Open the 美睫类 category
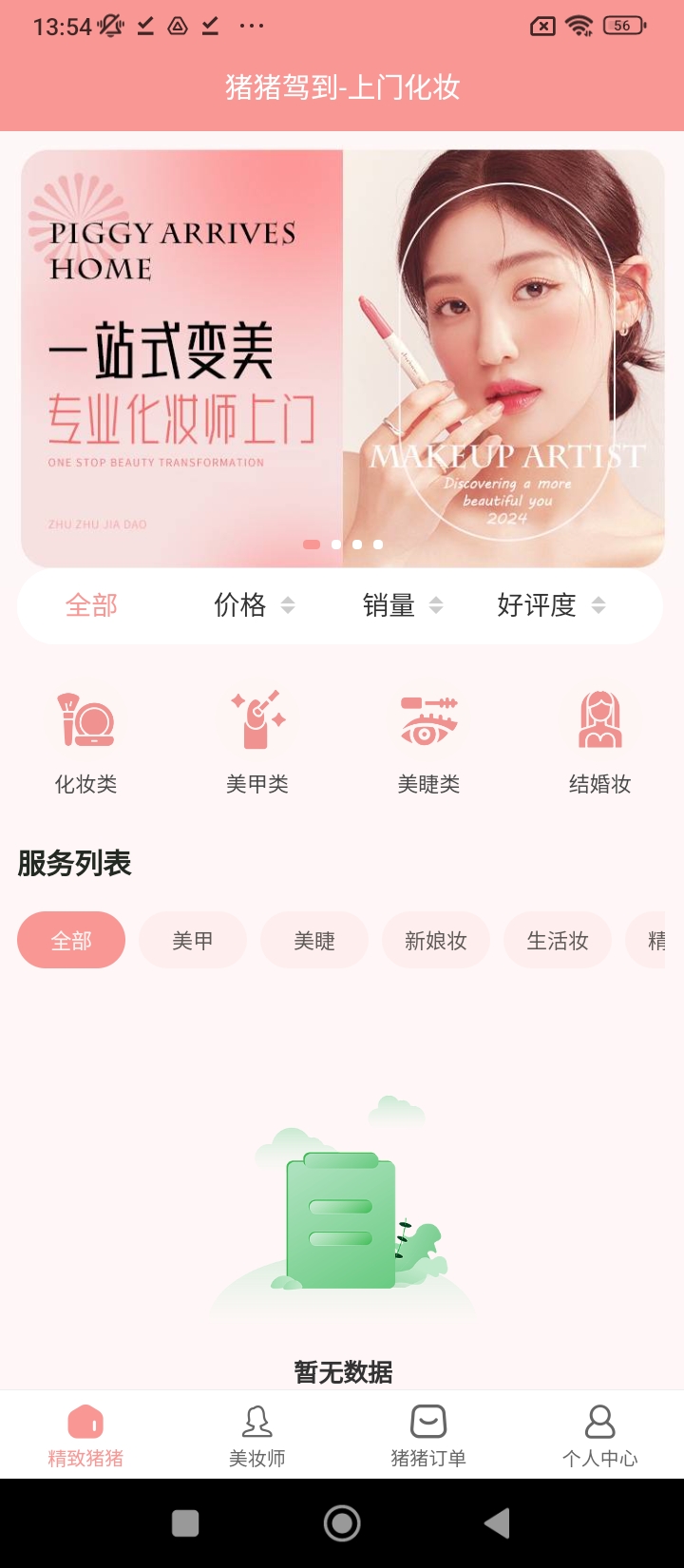This screenshot has width=684, height=1568. 428,742
